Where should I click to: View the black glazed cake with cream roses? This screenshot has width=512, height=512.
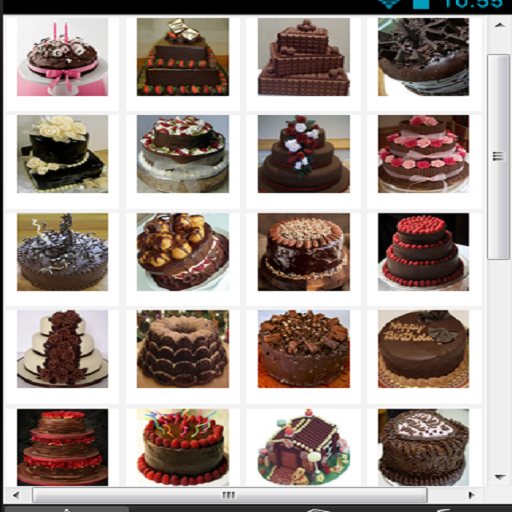coord(62,154)
